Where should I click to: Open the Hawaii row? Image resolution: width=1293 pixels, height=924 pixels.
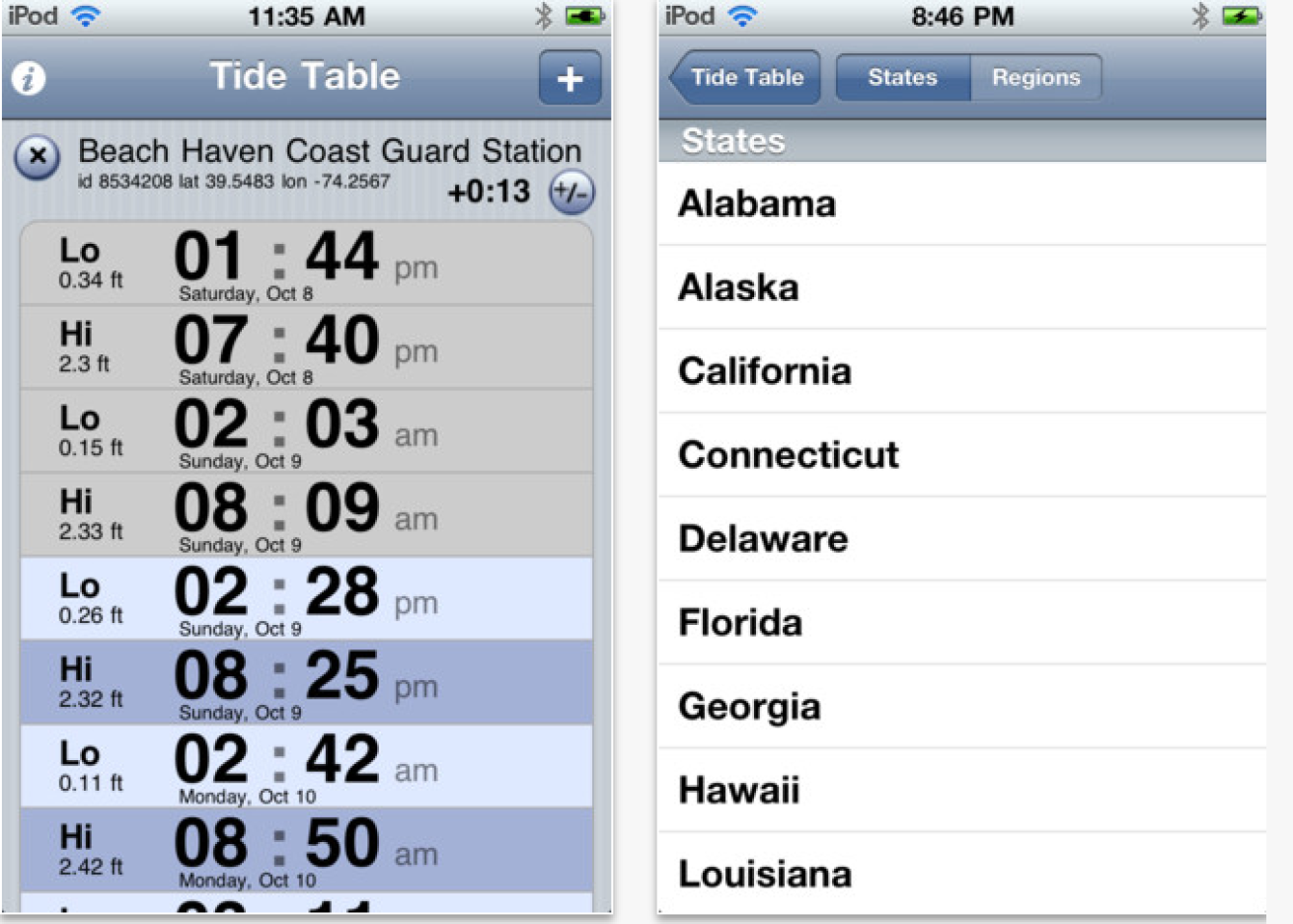962,791
